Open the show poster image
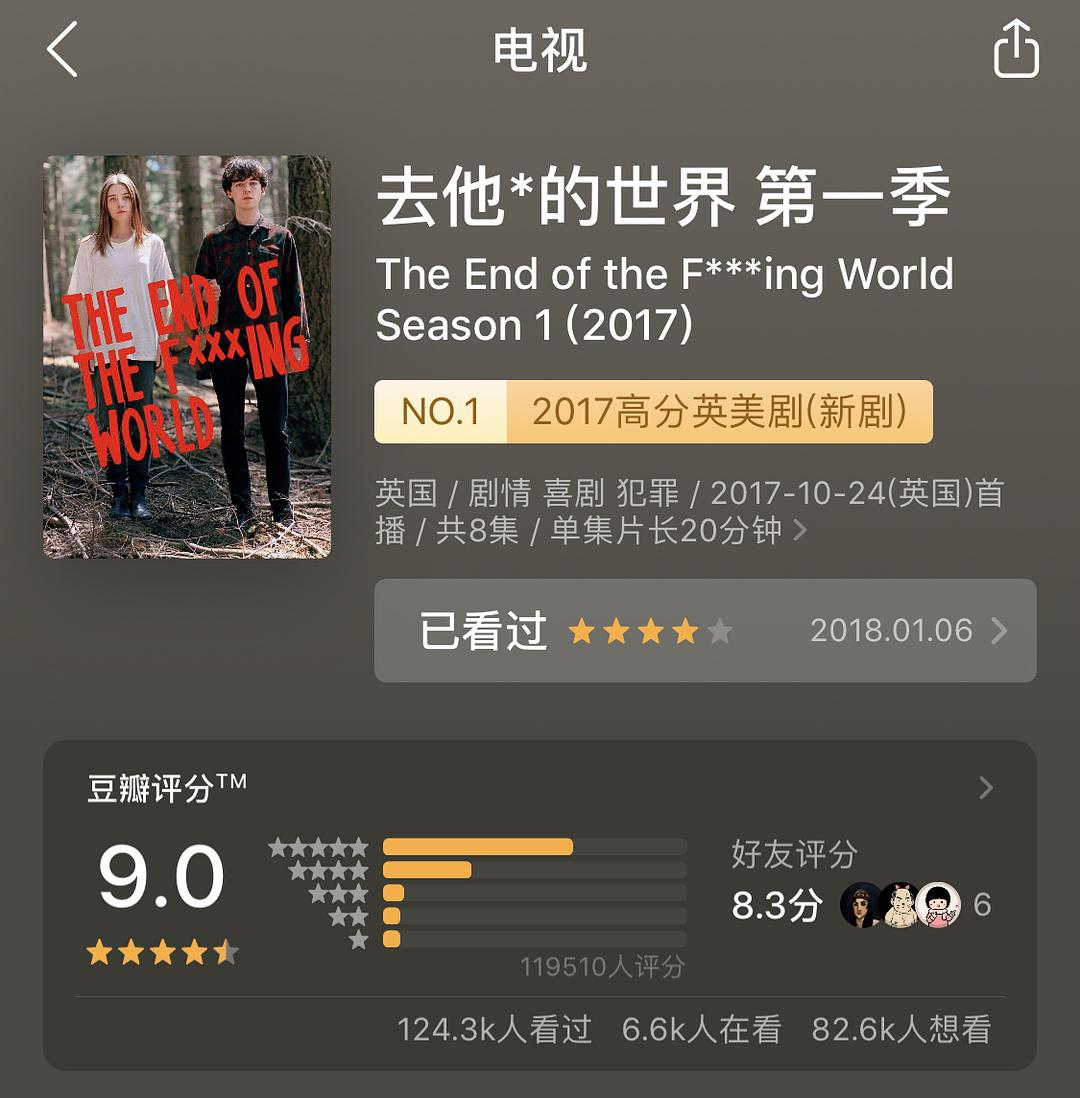The height and width of the screenshot is (1098, 1080). (x=187, y=356)
